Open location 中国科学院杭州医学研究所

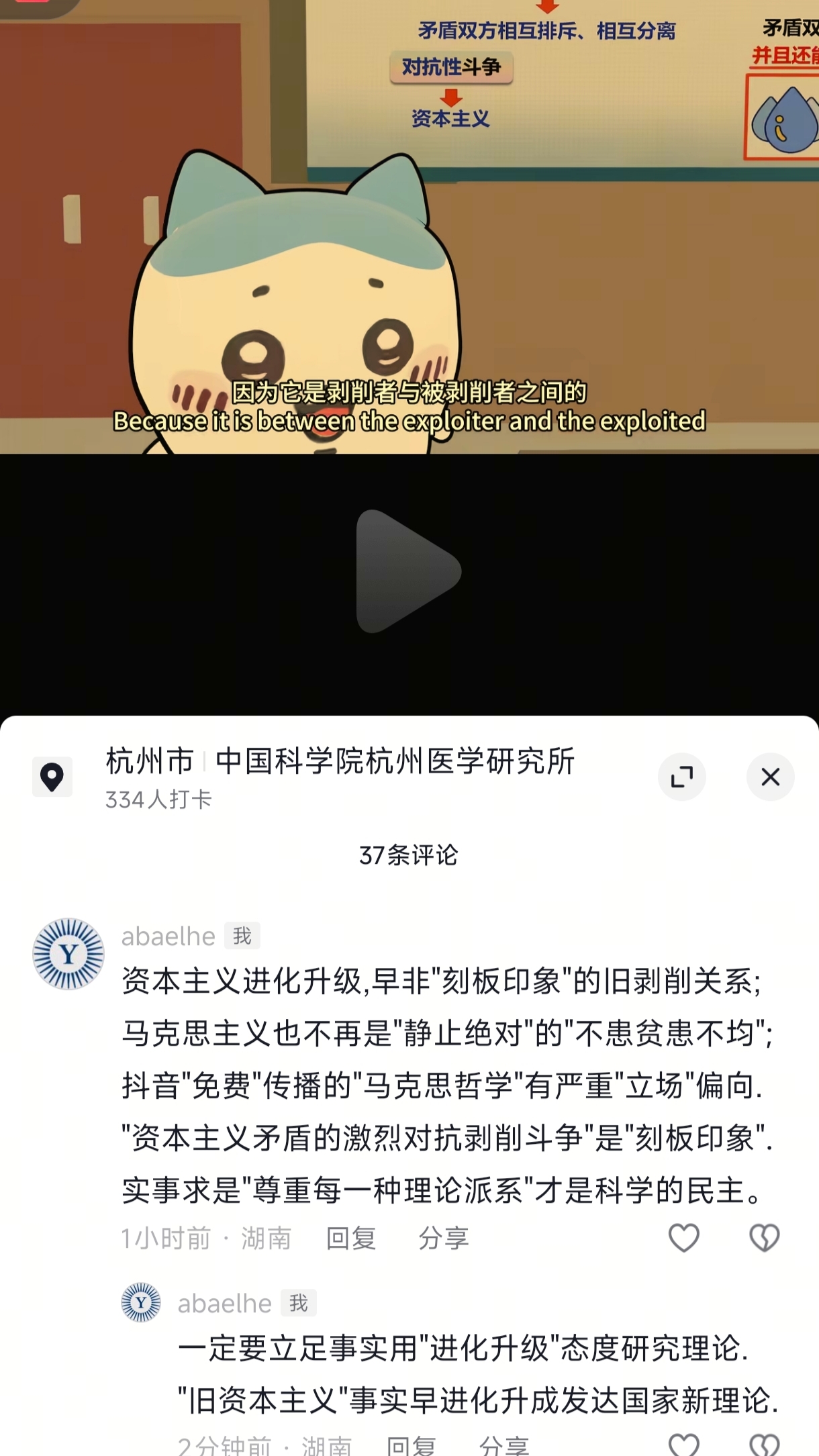(x=395, y=761)
